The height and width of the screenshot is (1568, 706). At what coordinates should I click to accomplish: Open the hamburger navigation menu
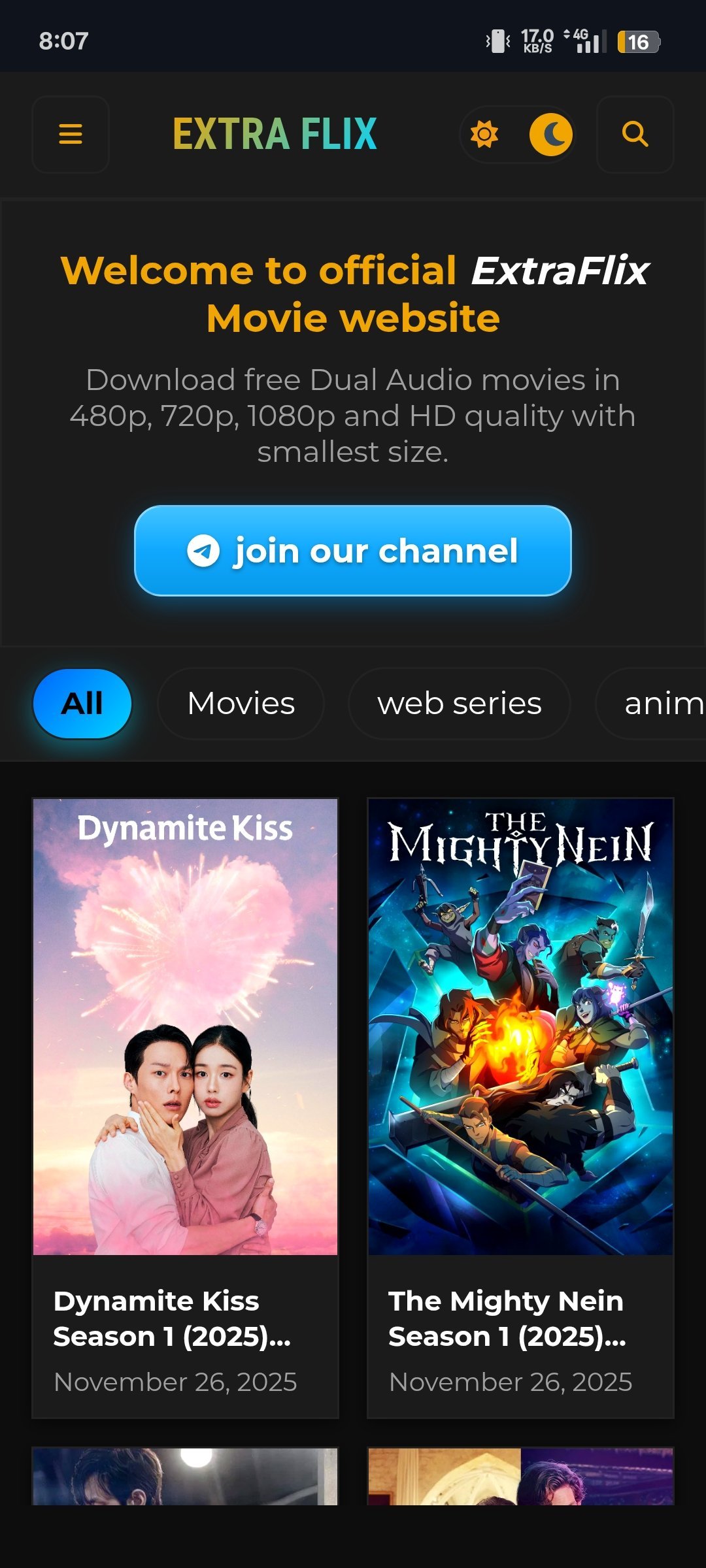[x=70, y=135]
